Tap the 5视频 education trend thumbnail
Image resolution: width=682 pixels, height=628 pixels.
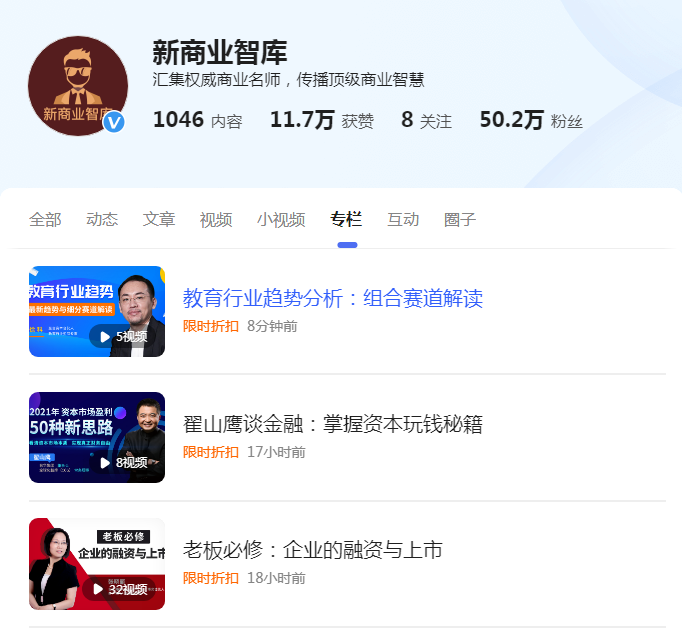[97, 311]
